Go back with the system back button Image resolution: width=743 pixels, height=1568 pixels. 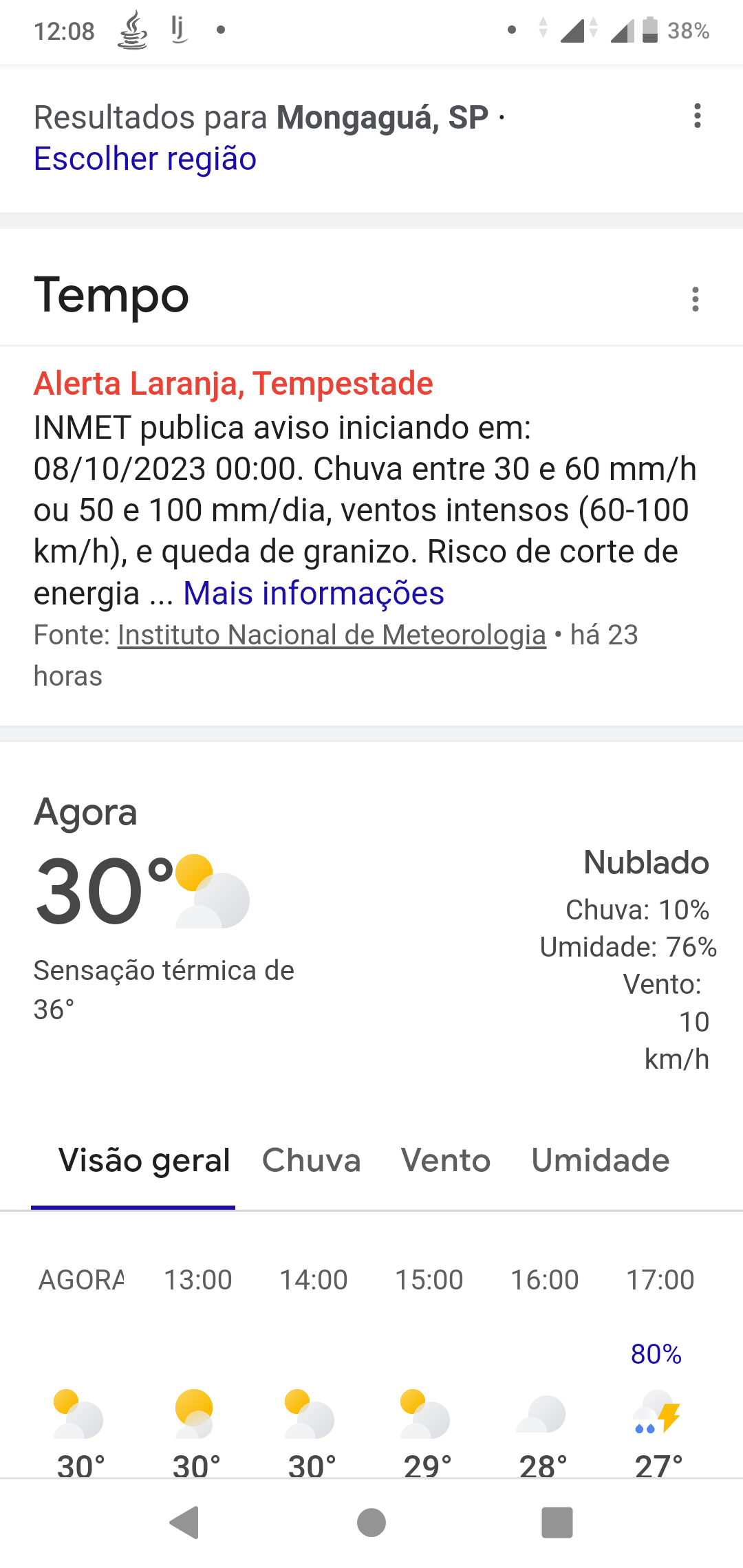184,1522
